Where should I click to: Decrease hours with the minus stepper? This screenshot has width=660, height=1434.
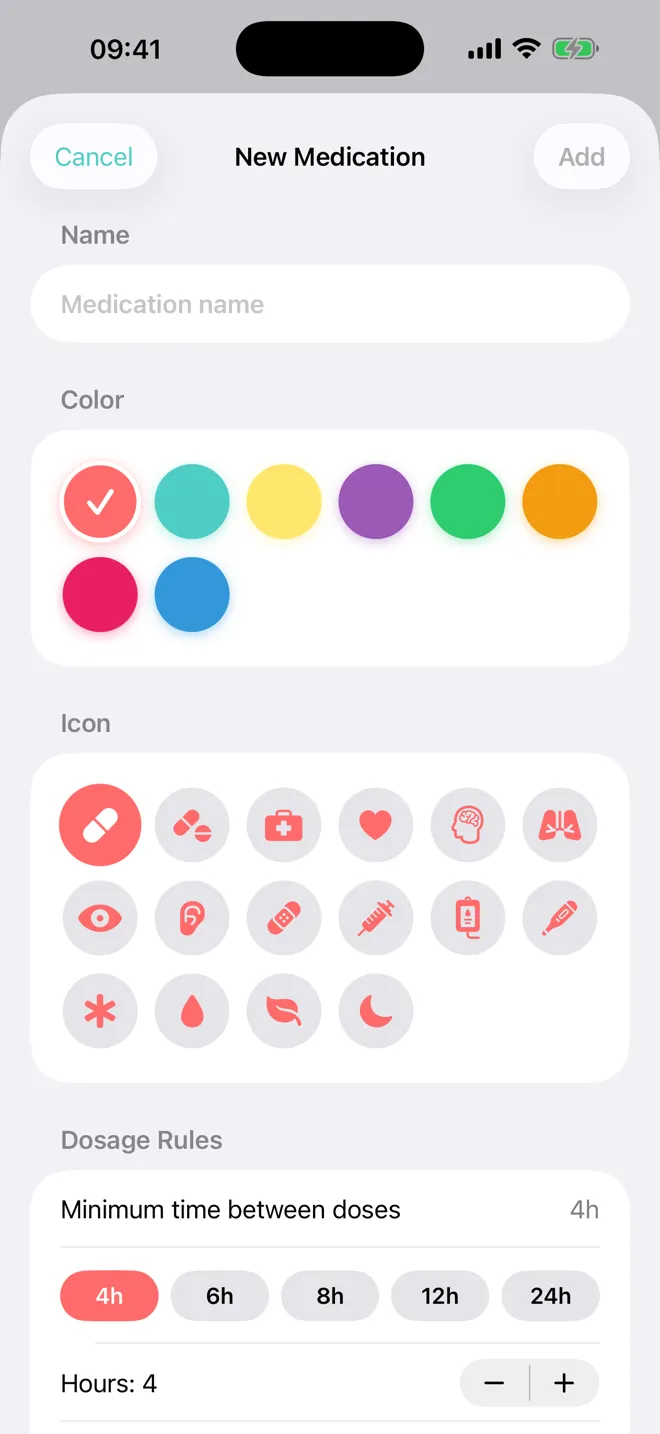[494, 1384]
